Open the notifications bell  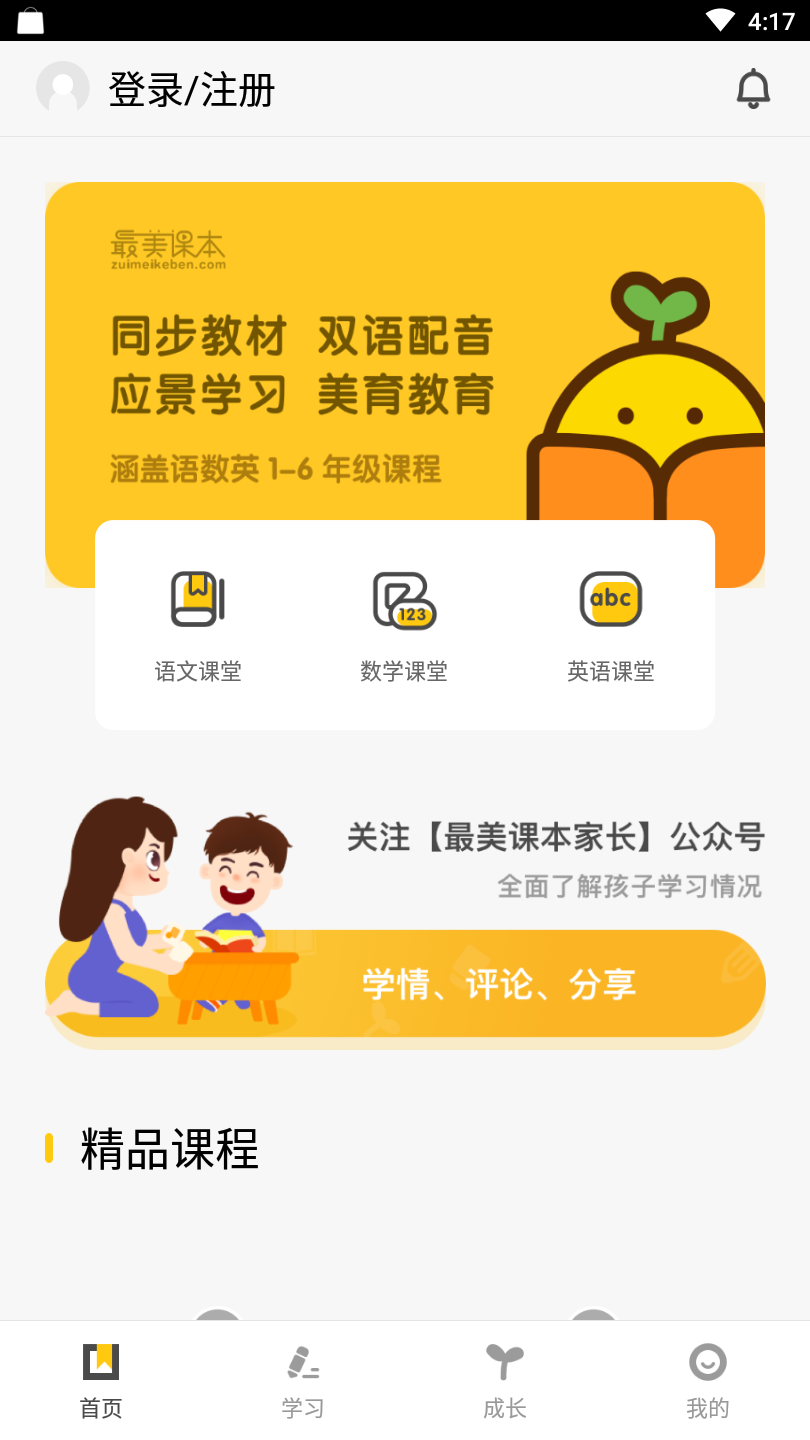pyautogui.click(x=753, y=89)
